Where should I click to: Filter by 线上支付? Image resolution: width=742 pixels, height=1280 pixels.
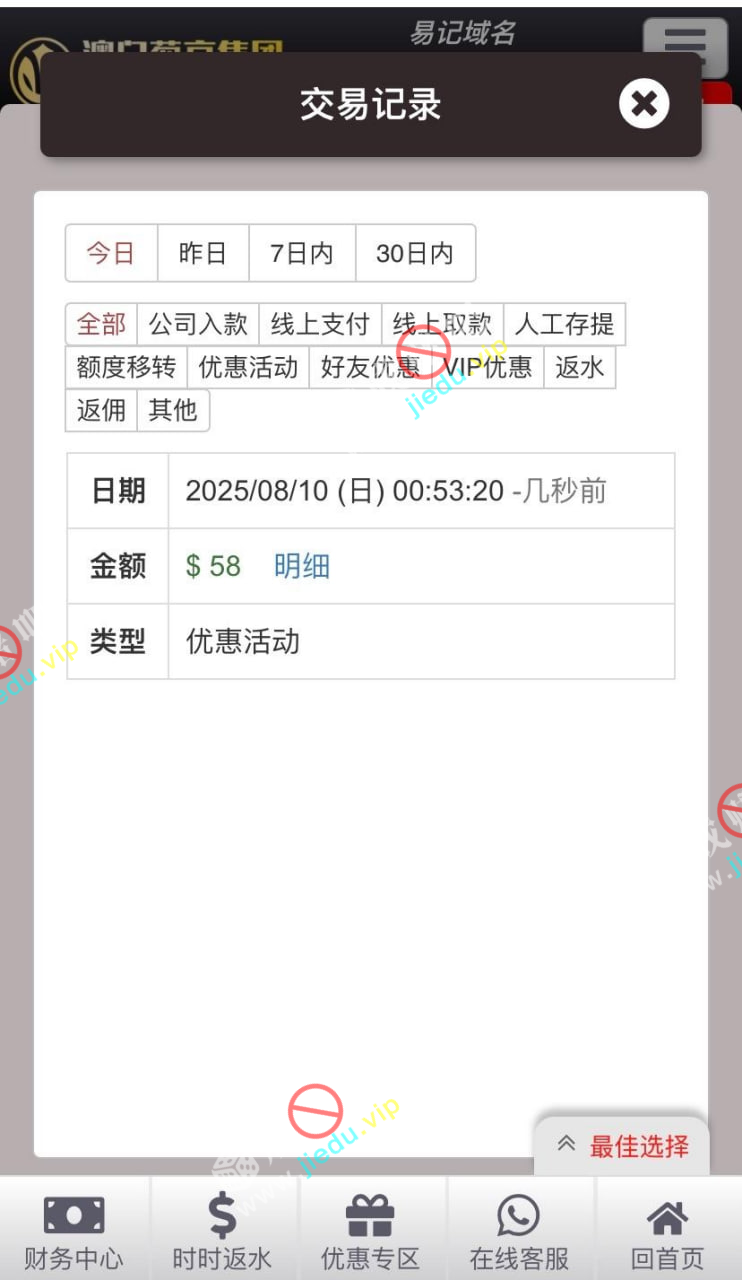[320, 324]
